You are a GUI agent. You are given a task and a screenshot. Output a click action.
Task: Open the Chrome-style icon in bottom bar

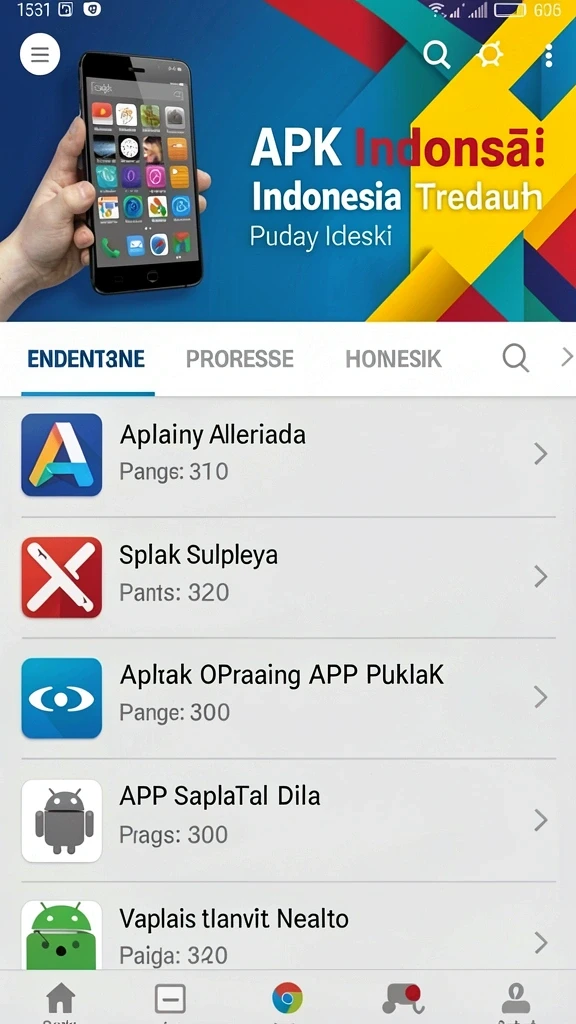(x=287, y=999)
